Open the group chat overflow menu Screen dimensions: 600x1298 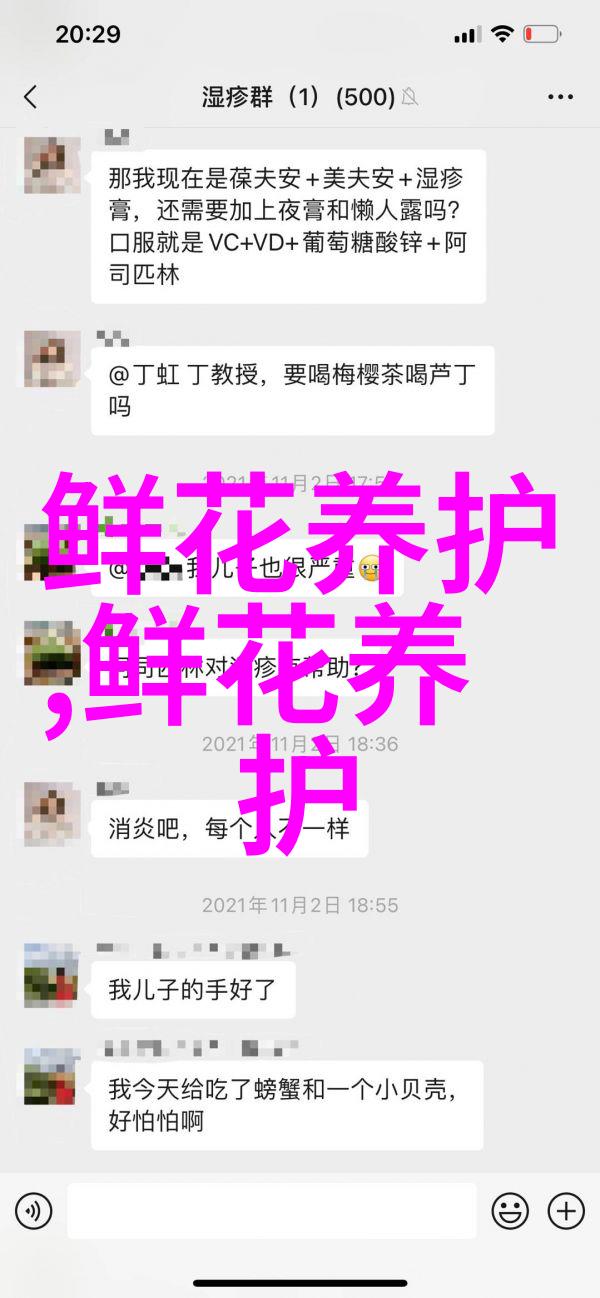[x=560, y=97]
